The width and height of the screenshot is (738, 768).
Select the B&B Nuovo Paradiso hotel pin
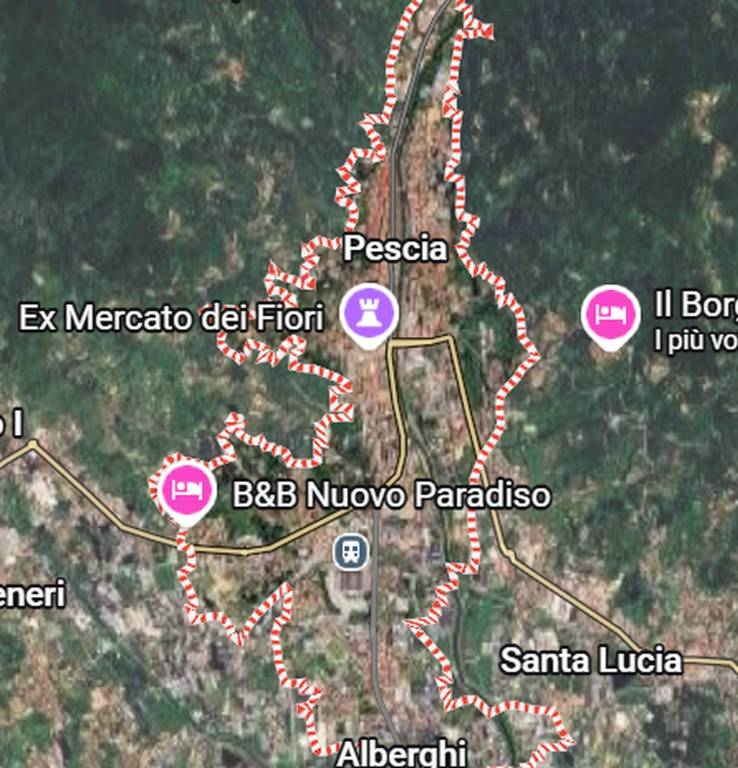(x=187, y=489)
